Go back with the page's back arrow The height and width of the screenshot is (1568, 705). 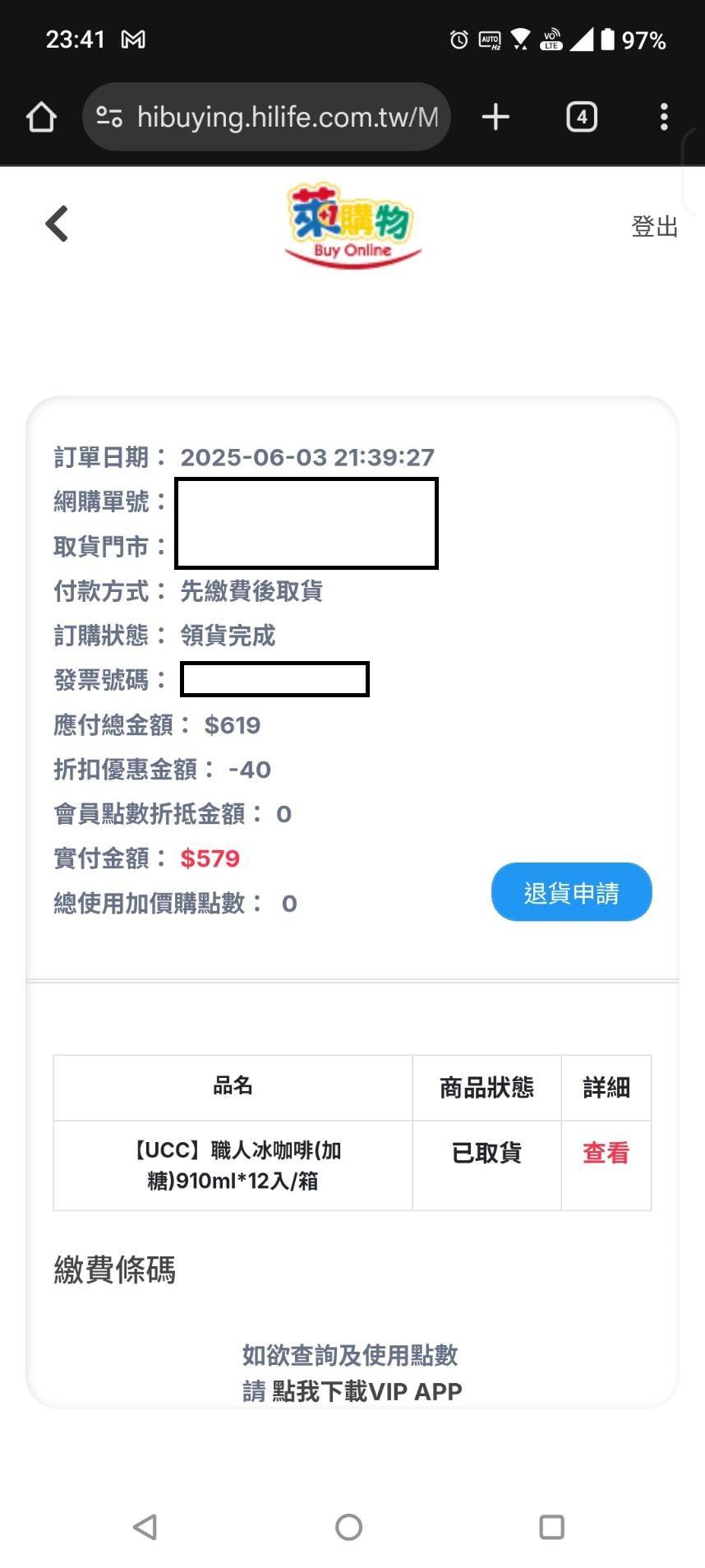point(57,224)
